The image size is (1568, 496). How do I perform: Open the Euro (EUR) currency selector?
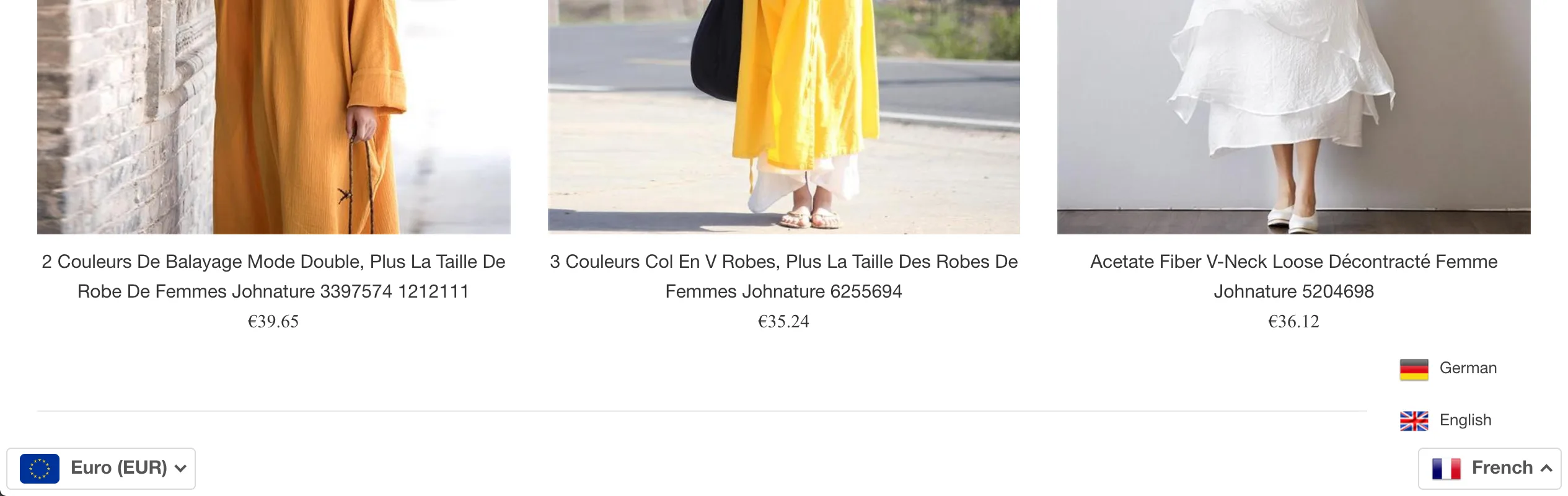pos(102,468)
